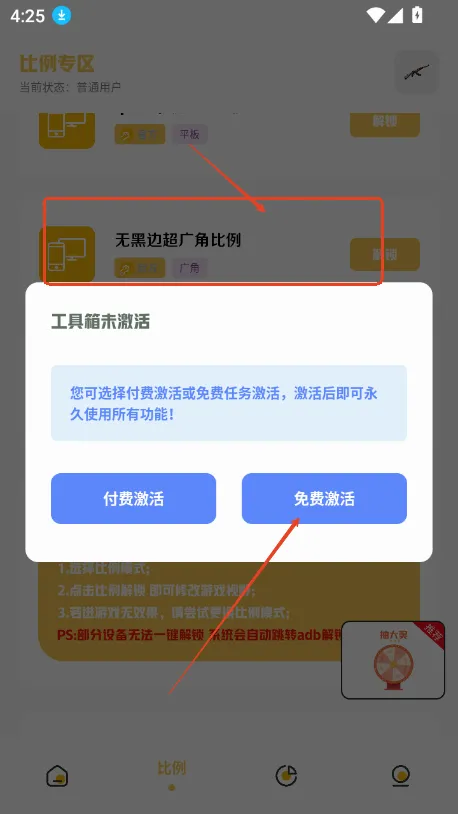Image resolution: width=458 pixels, height=814 pixels.
Task: Open the 抽大奖 prize wheel banner
Action: coord(393,660)
